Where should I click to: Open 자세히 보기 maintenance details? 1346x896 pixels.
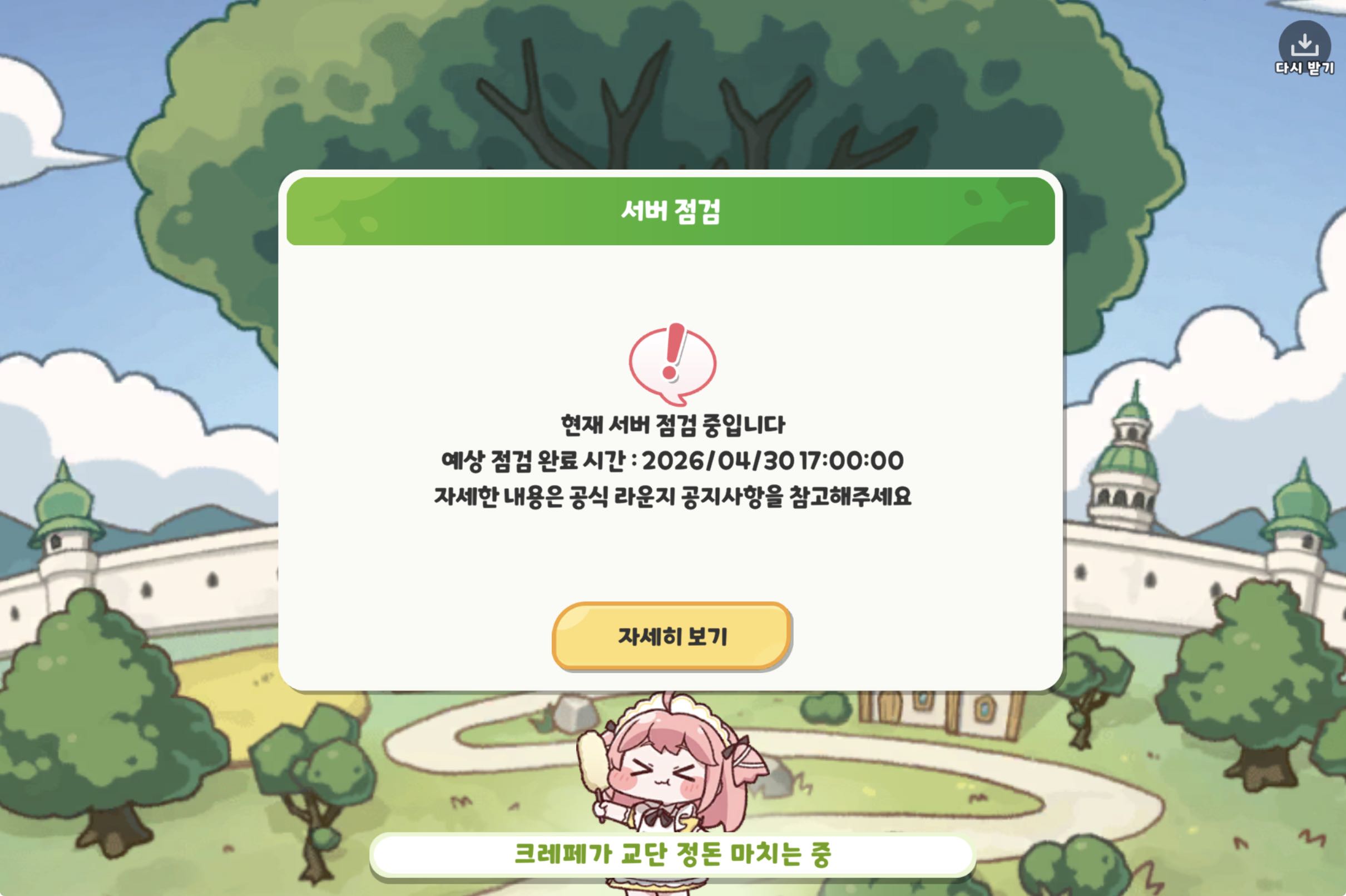click(672, 636)
